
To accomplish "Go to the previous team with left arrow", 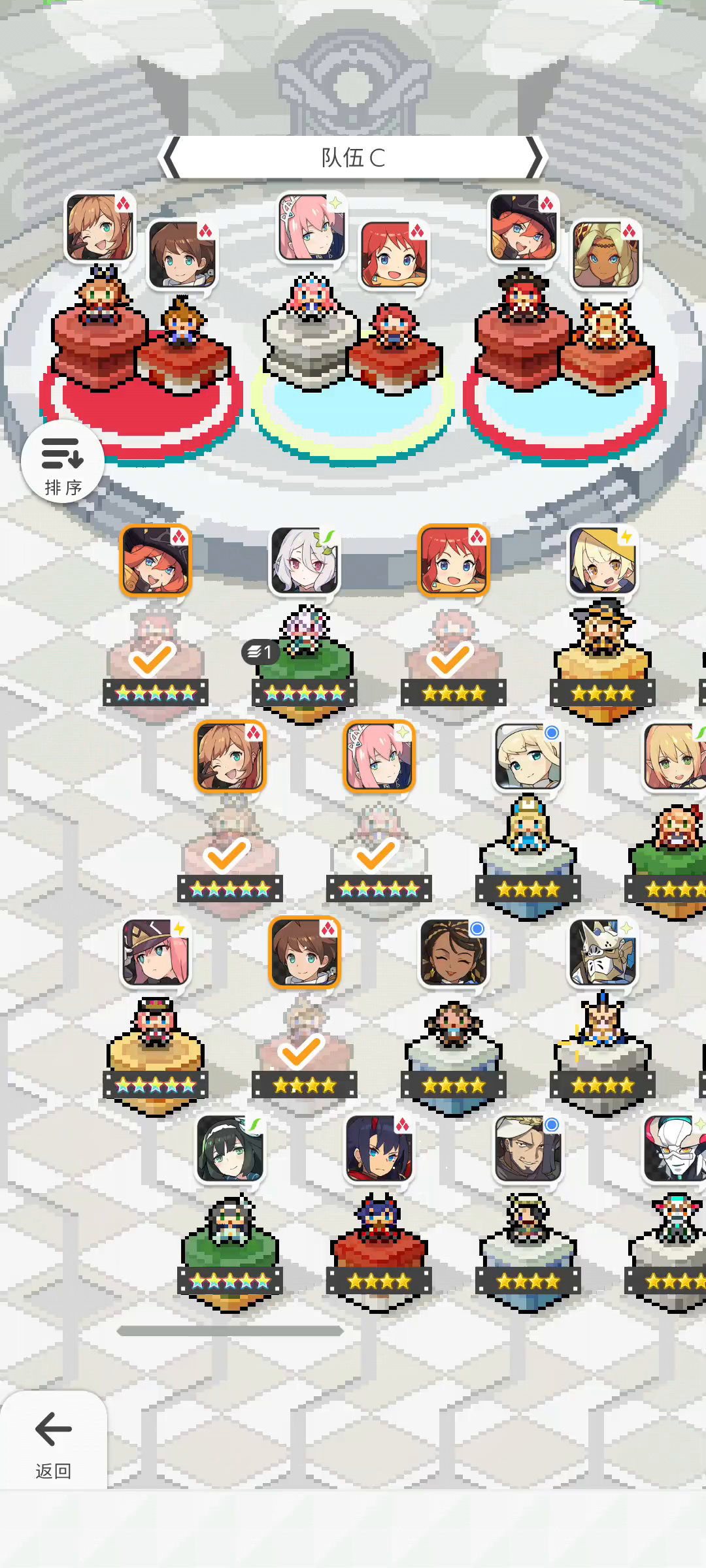I will [171, 158].
